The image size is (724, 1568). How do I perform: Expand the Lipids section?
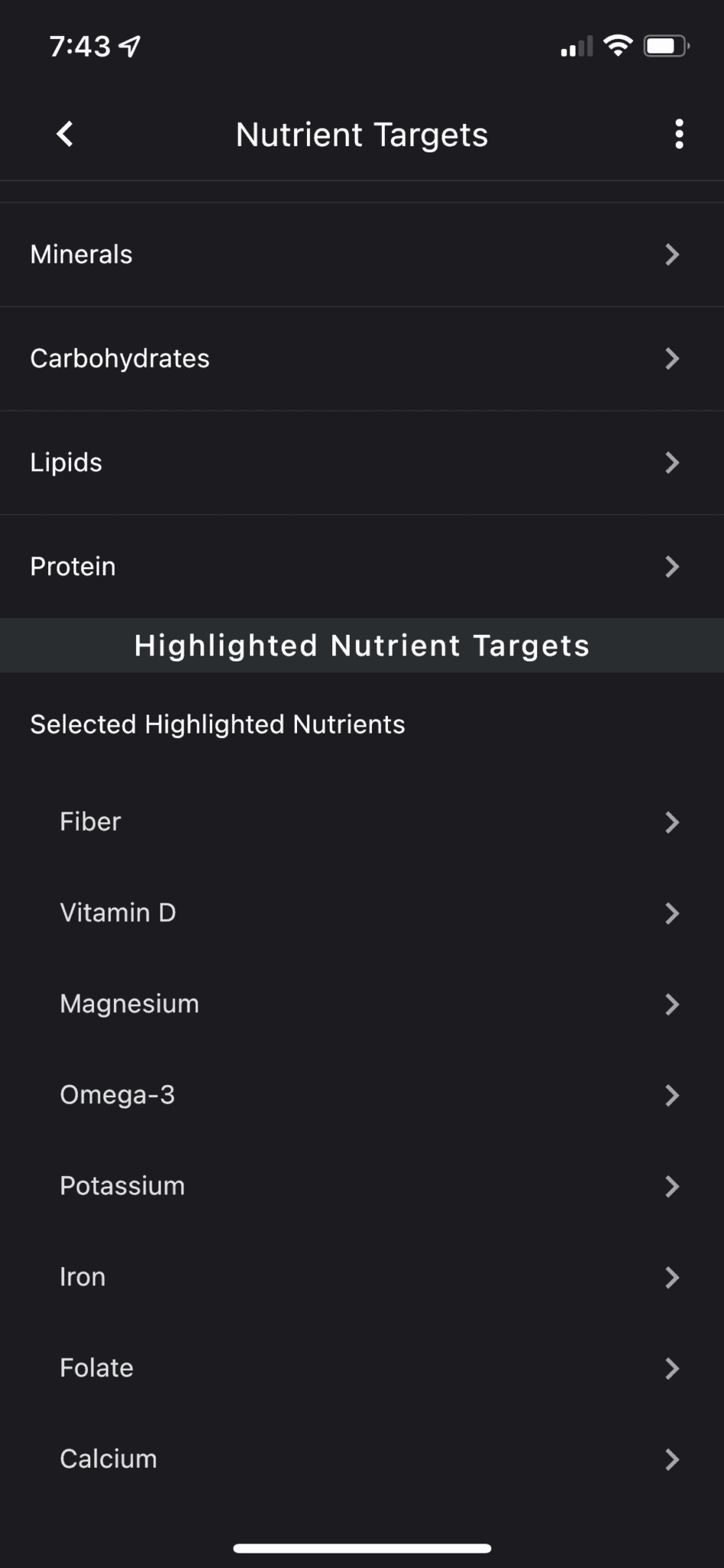tap(362, 462)
